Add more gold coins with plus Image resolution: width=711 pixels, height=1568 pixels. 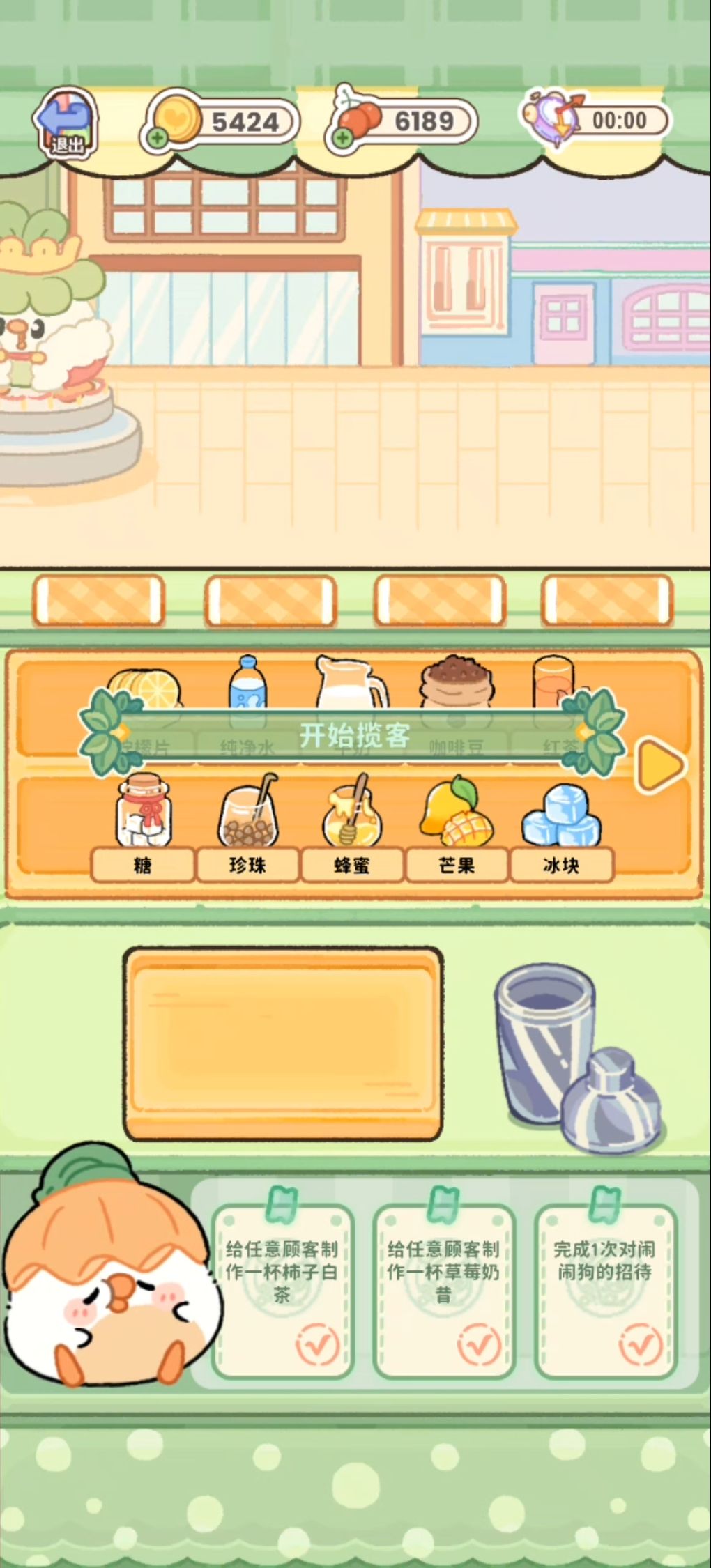pos(158,138)
